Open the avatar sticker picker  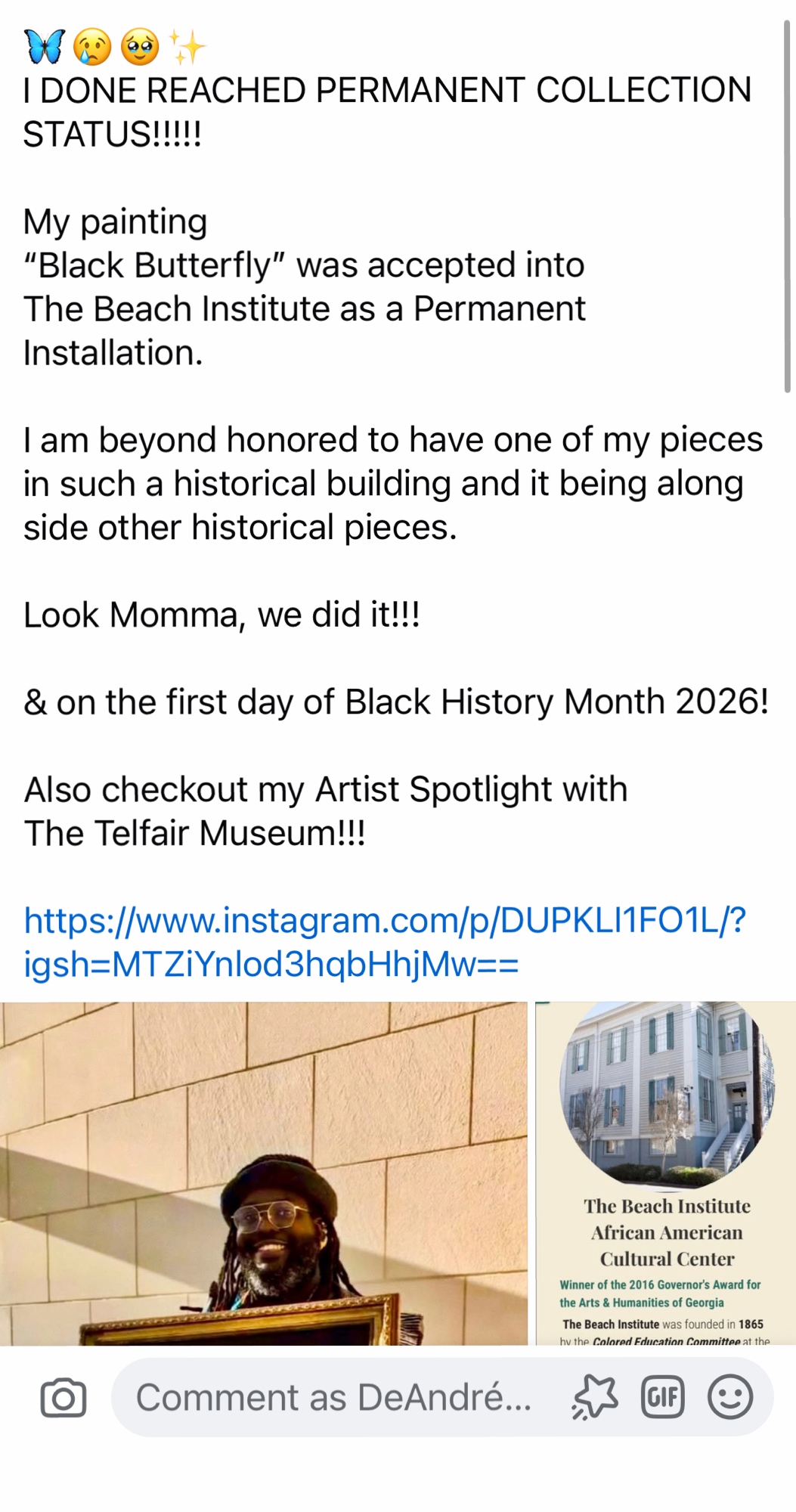(x=595, y=1398)
